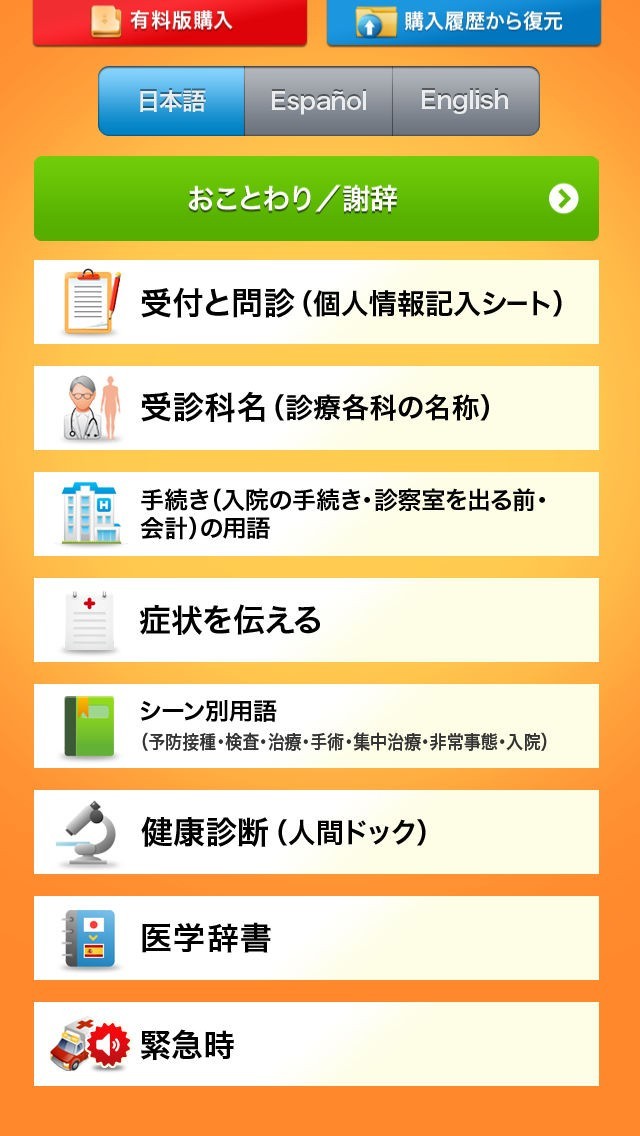Open 手続き procedure terms section
This screenshot has width=640, height=1136.
(x=316, y=514)
